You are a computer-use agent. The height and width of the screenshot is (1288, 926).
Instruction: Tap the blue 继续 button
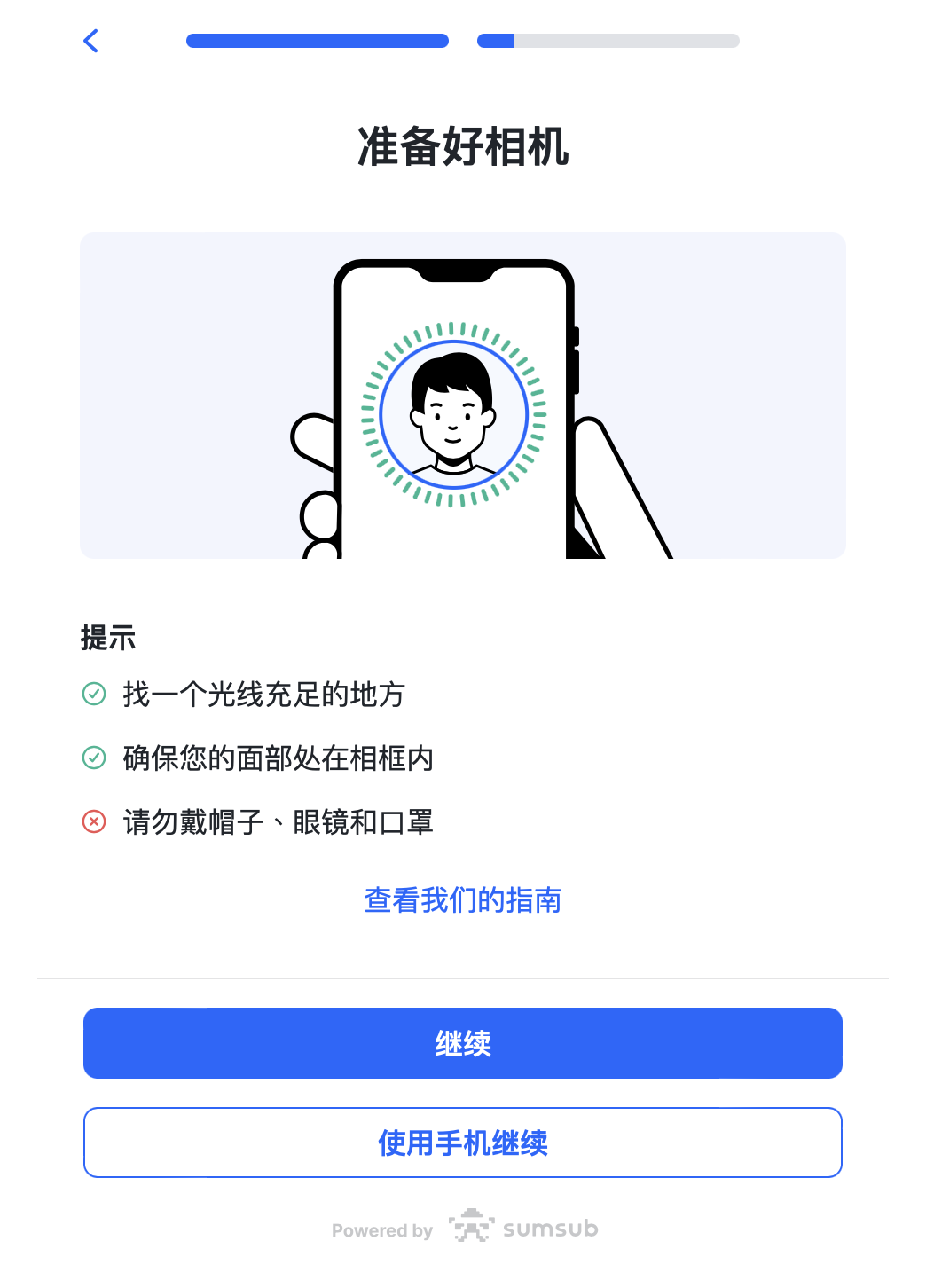click(462, 1043)
